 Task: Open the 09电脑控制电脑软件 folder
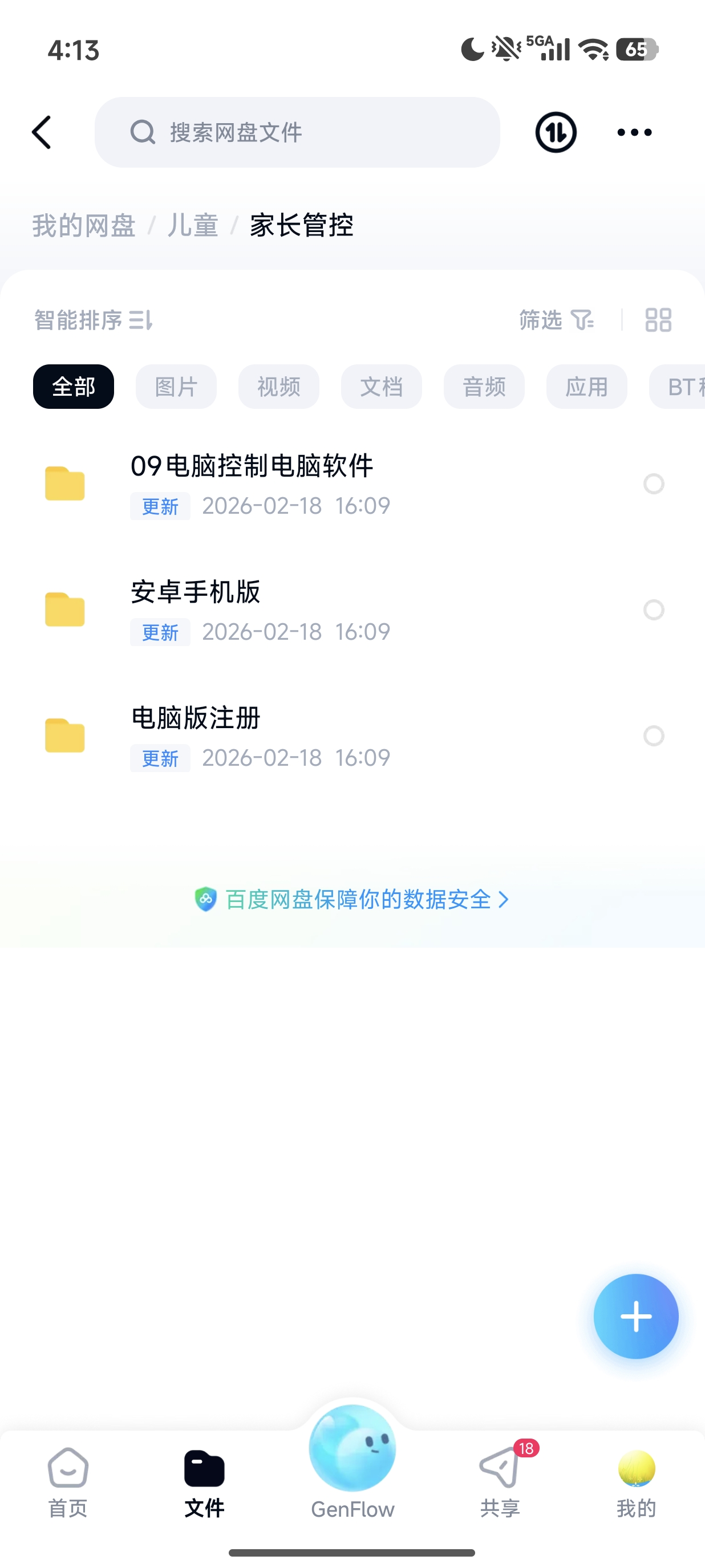point(252,484)
